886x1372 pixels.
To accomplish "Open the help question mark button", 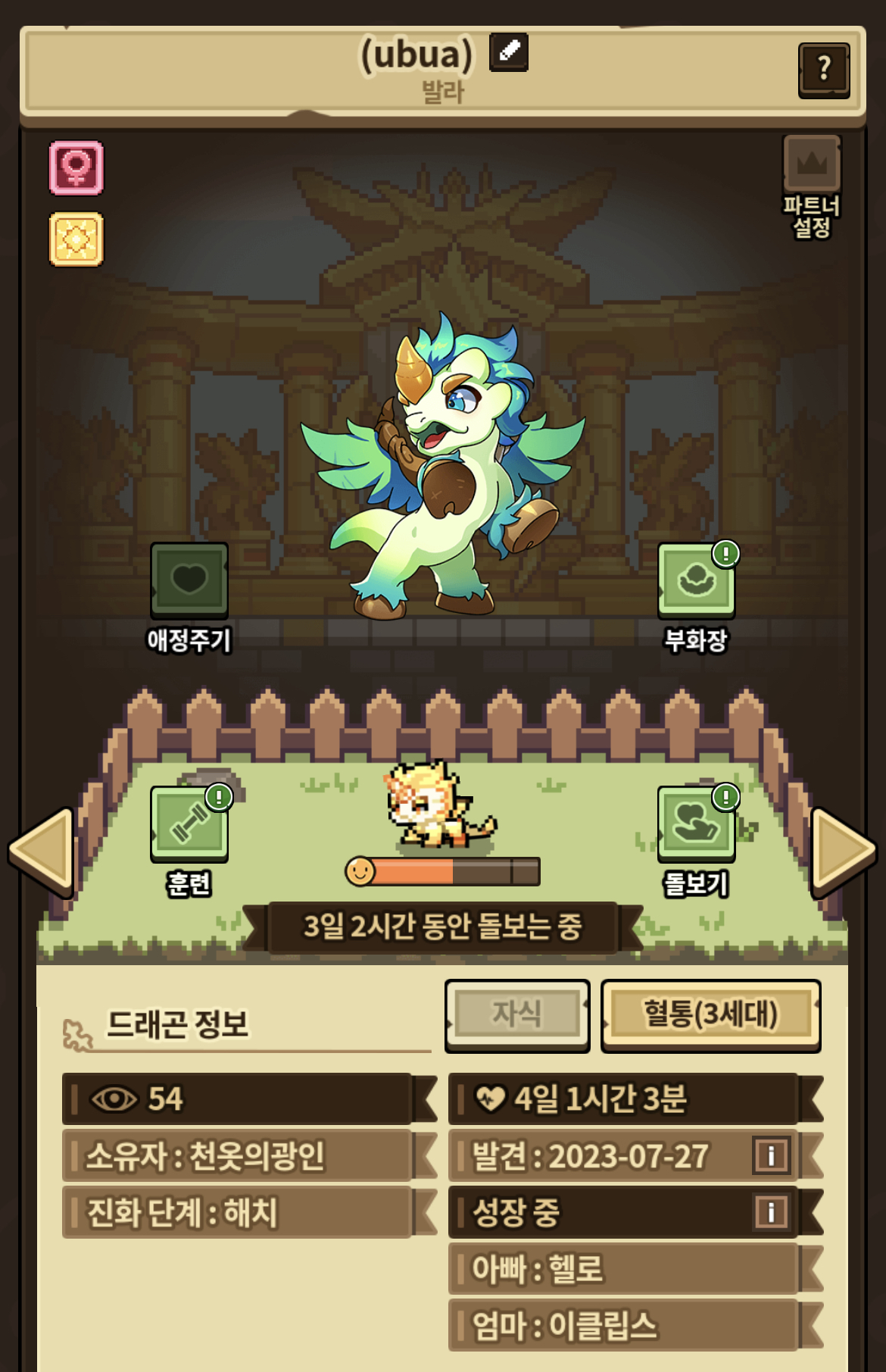I will (x=824, y=70).
